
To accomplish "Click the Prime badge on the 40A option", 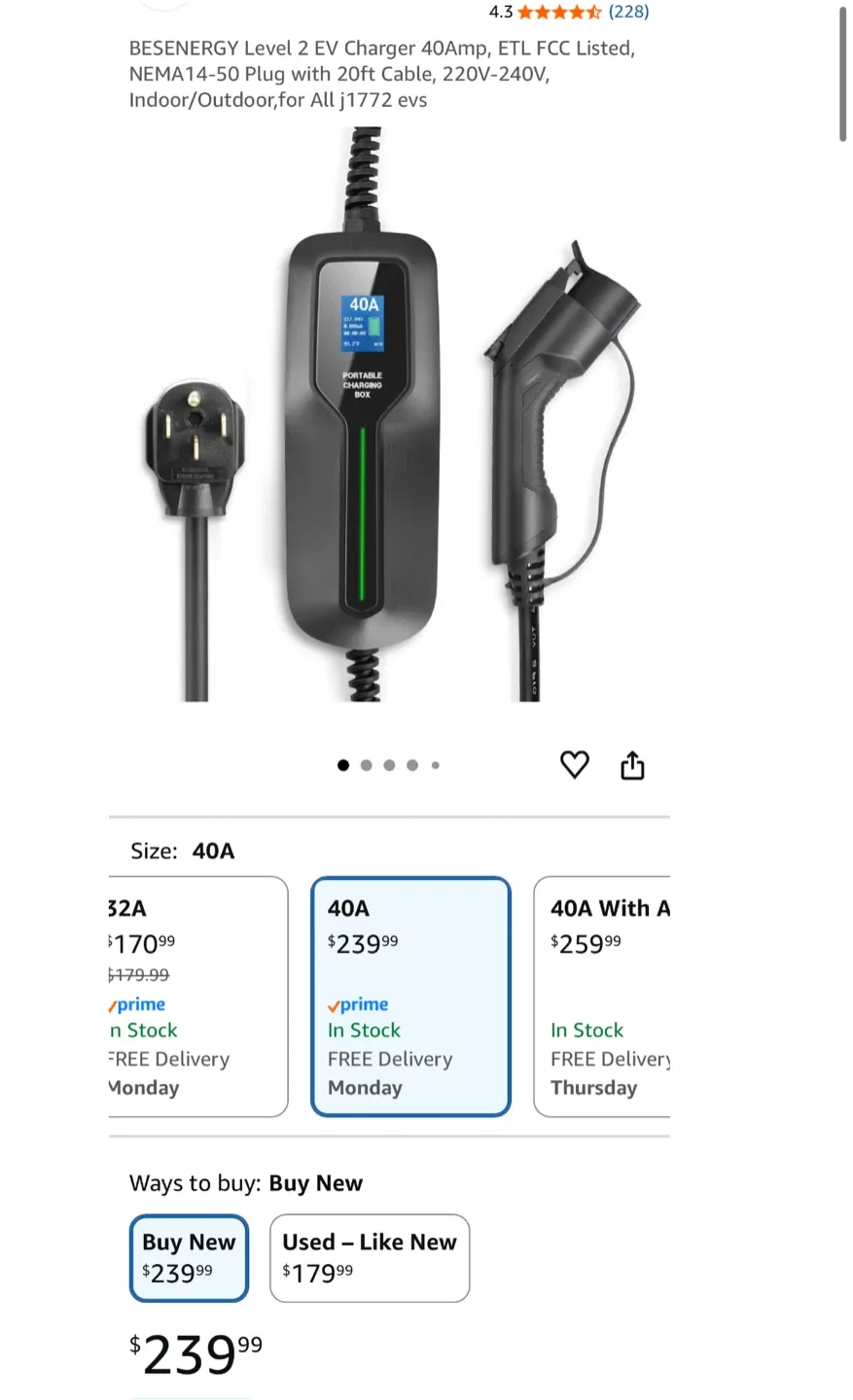I will (x=359, y=1004).
